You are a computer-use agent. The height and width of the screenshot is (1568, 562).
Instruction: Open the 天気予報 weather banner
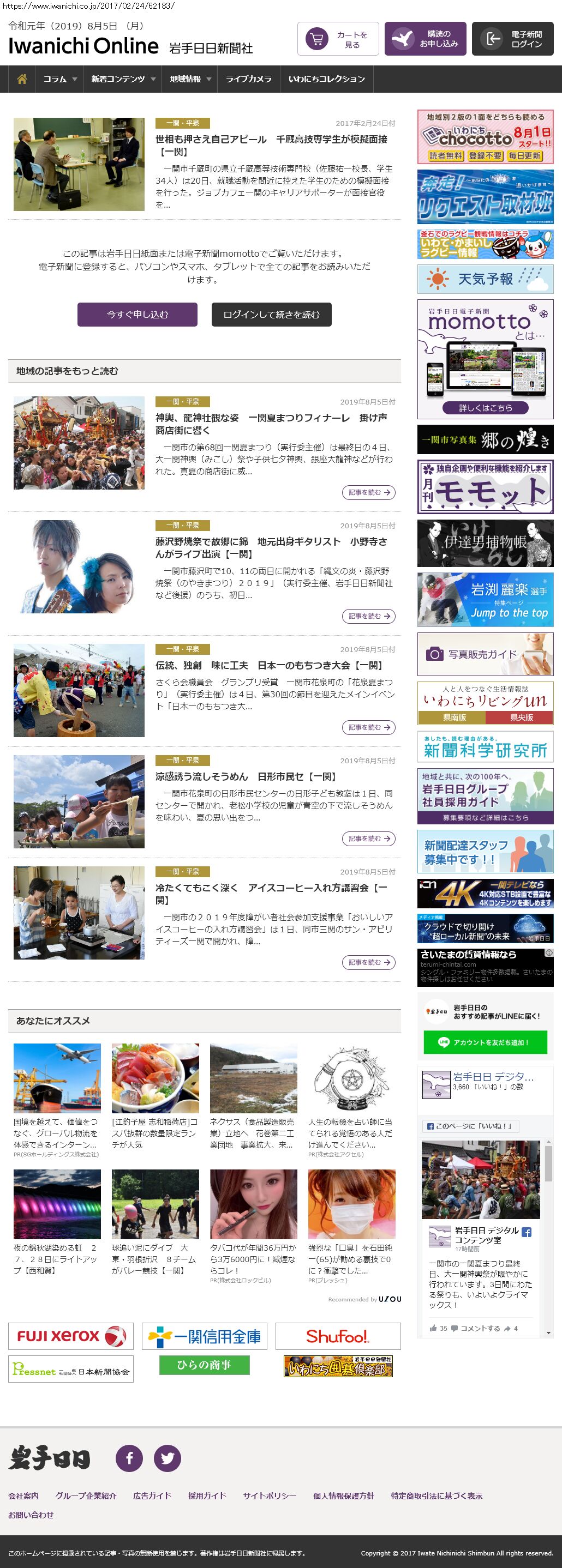click(x=485, y=279)
